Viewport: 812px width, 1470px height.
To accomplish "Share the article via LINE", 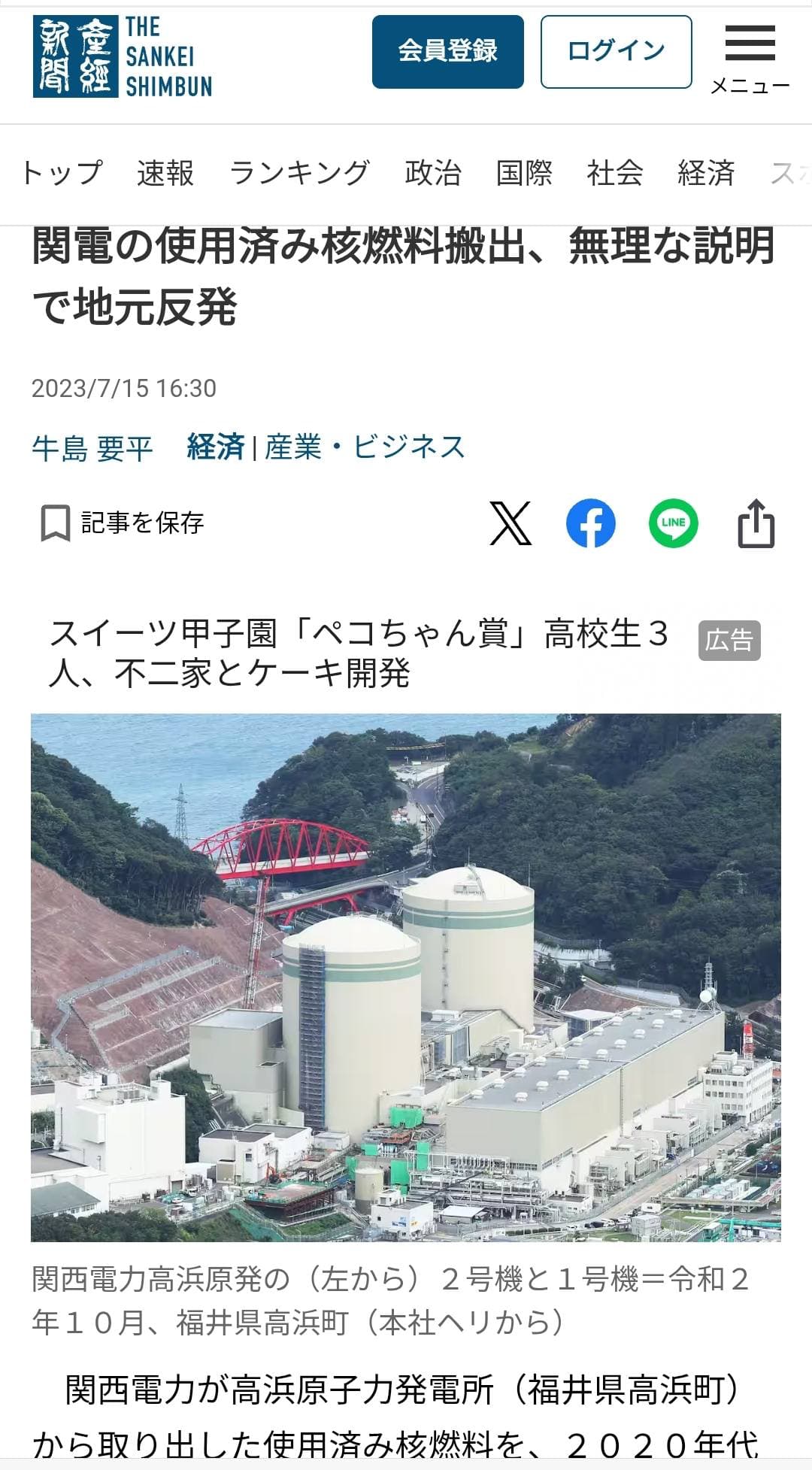I will tap(673, 523).
